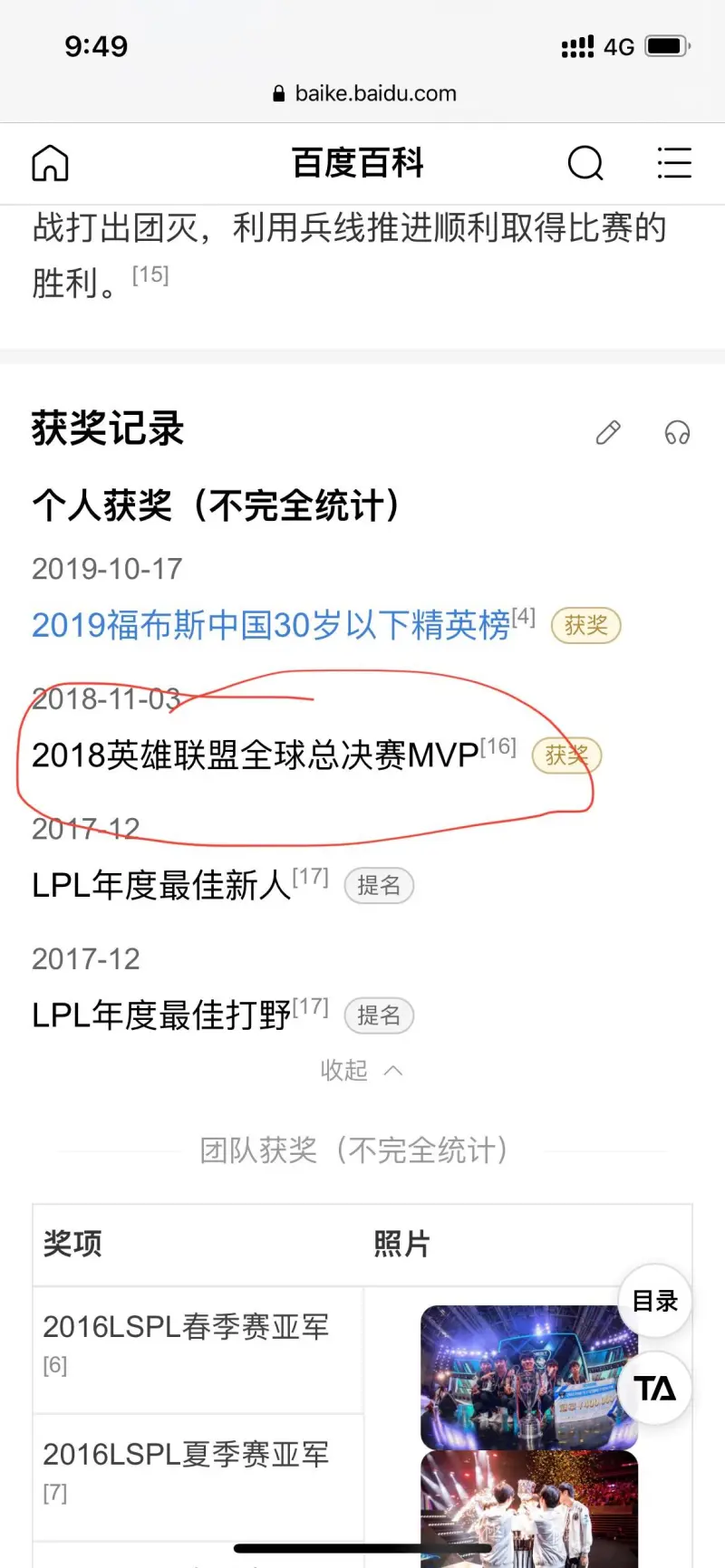Open the 2019福布斯中国30岁以下精英榜 link

coord(270,626)
